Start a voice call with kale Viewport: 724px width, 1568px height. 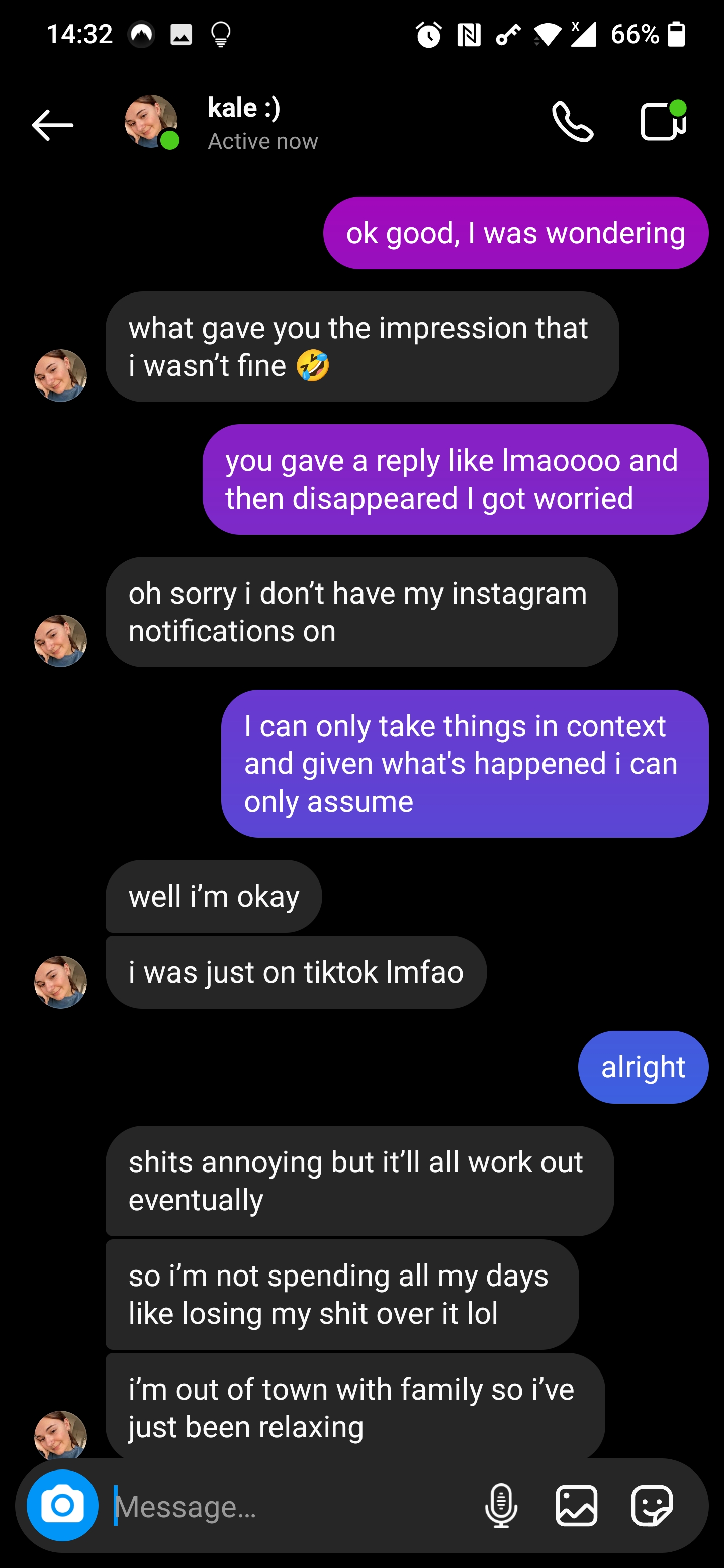click(572, 122)
